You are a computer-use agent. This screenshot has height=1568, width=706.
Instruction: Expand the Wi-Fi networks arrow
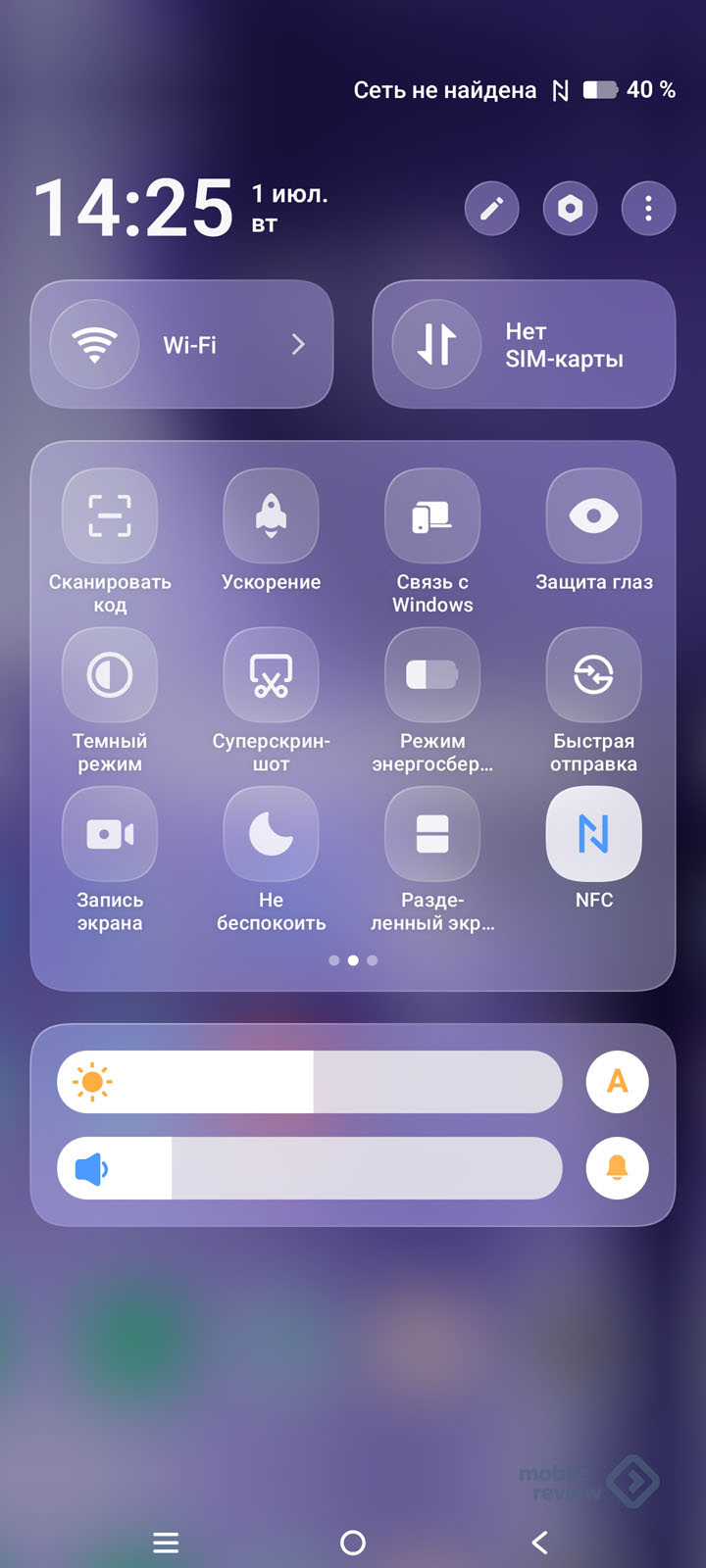(298, 344)
